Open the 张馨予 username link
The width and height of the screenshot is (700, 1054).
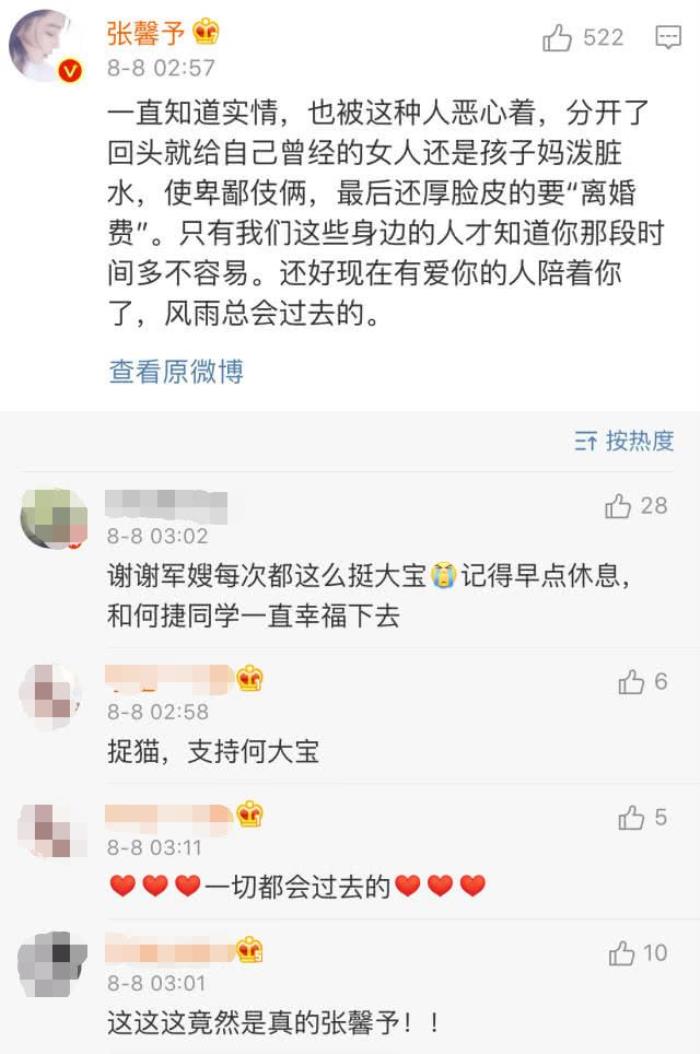(146, 33)
